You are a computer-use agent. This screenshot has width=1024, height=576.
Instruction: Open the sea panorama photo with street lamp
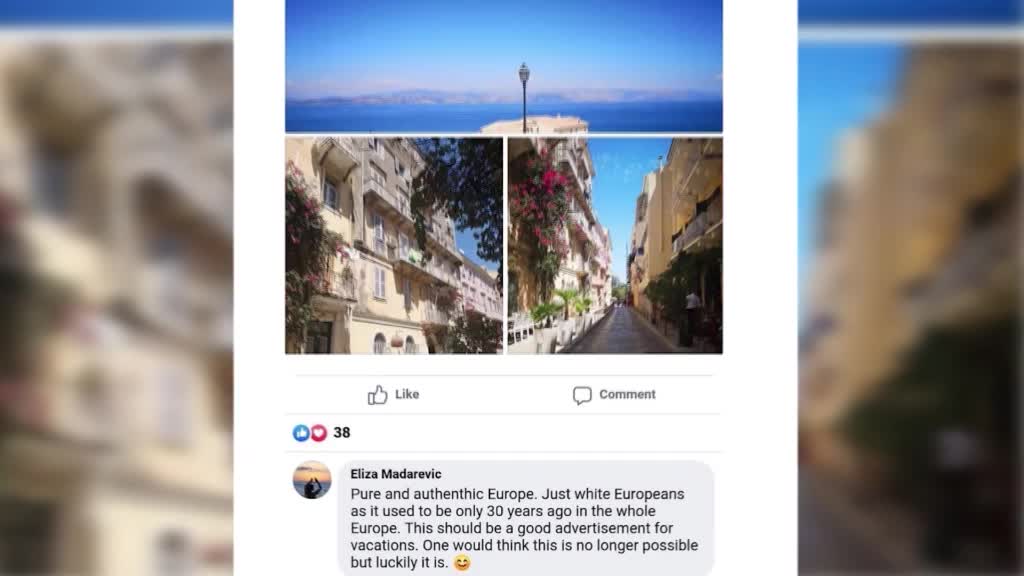[x=503, y=66]
